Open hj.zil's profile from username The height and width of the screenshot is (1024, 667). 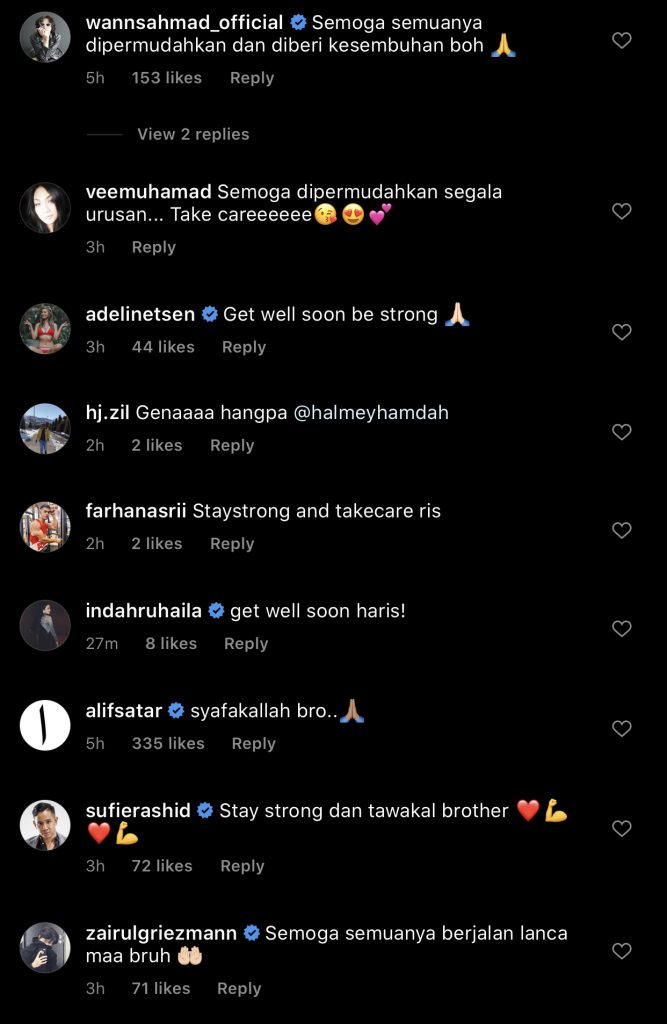click(108, 413)
